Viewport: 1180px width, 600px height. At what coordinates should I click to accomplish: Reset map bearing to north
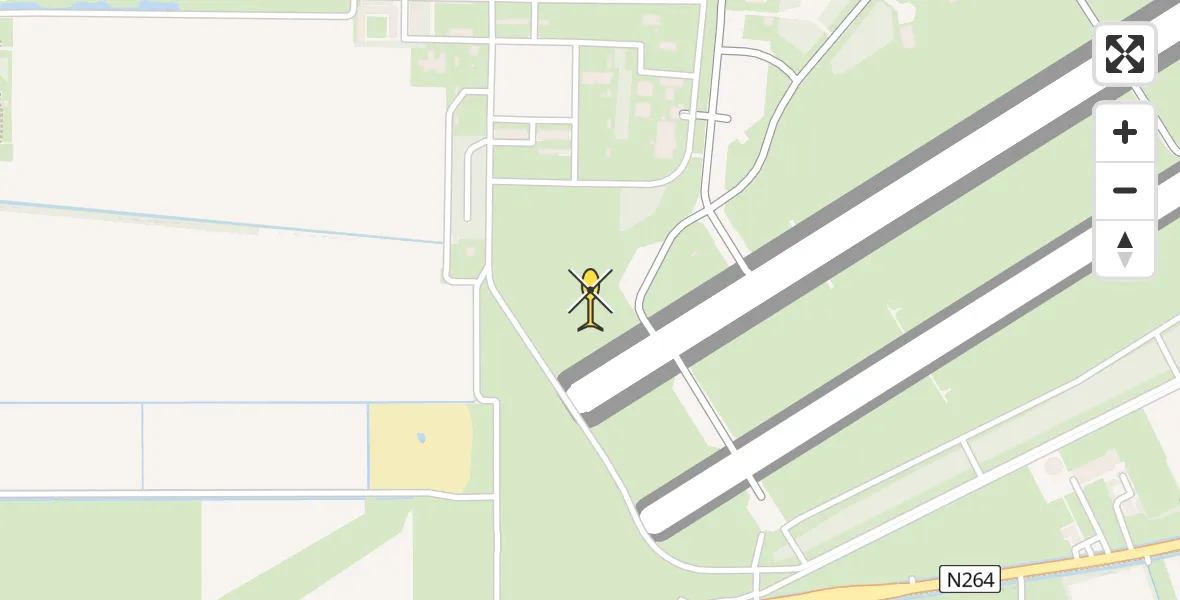pyautogui.click(x=1125, y=249)
